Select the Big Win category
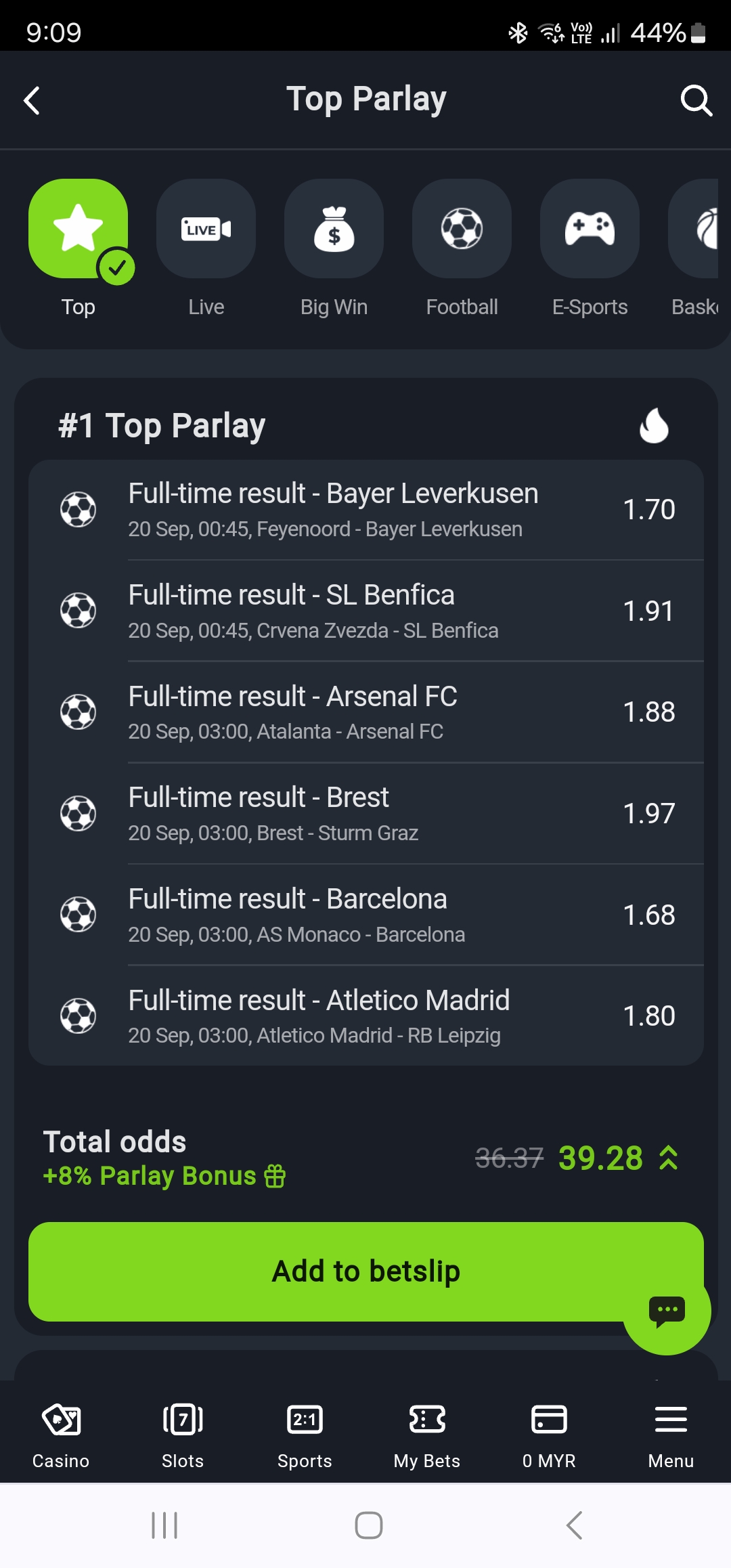731x1568 pixels. (334, 230)
